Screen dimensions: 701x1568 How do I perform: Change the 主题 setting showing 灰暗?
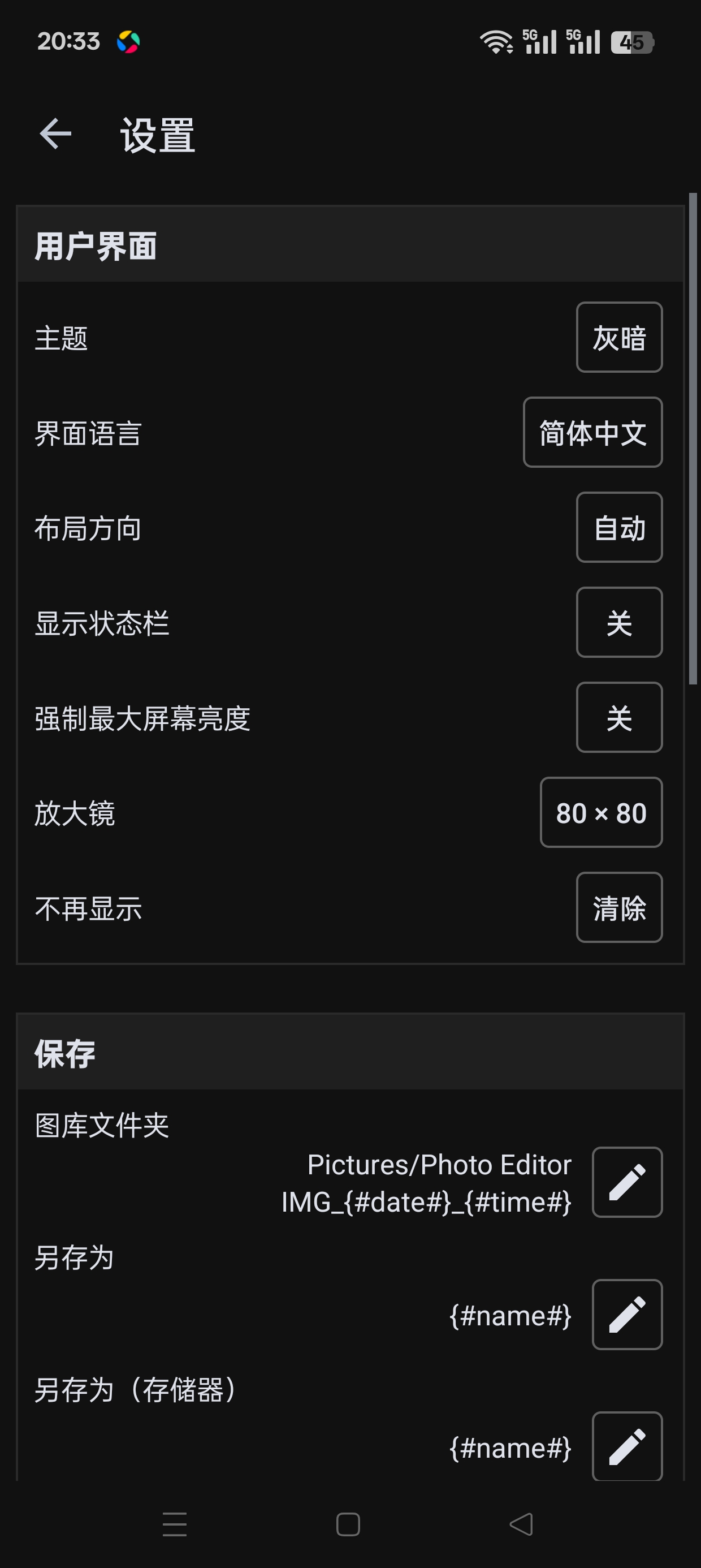[619, 337]
